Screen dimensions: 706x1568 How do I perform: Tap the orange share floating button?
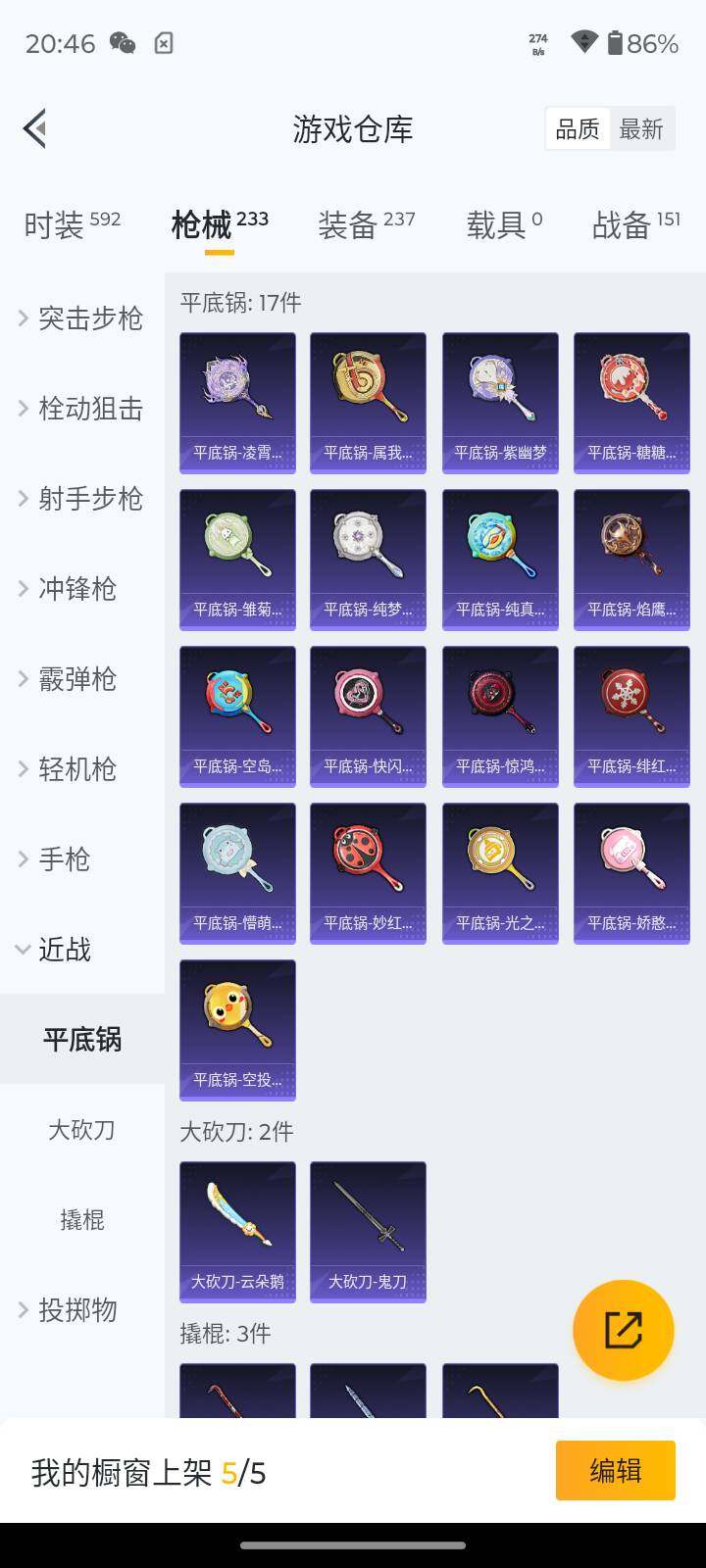624,1330
